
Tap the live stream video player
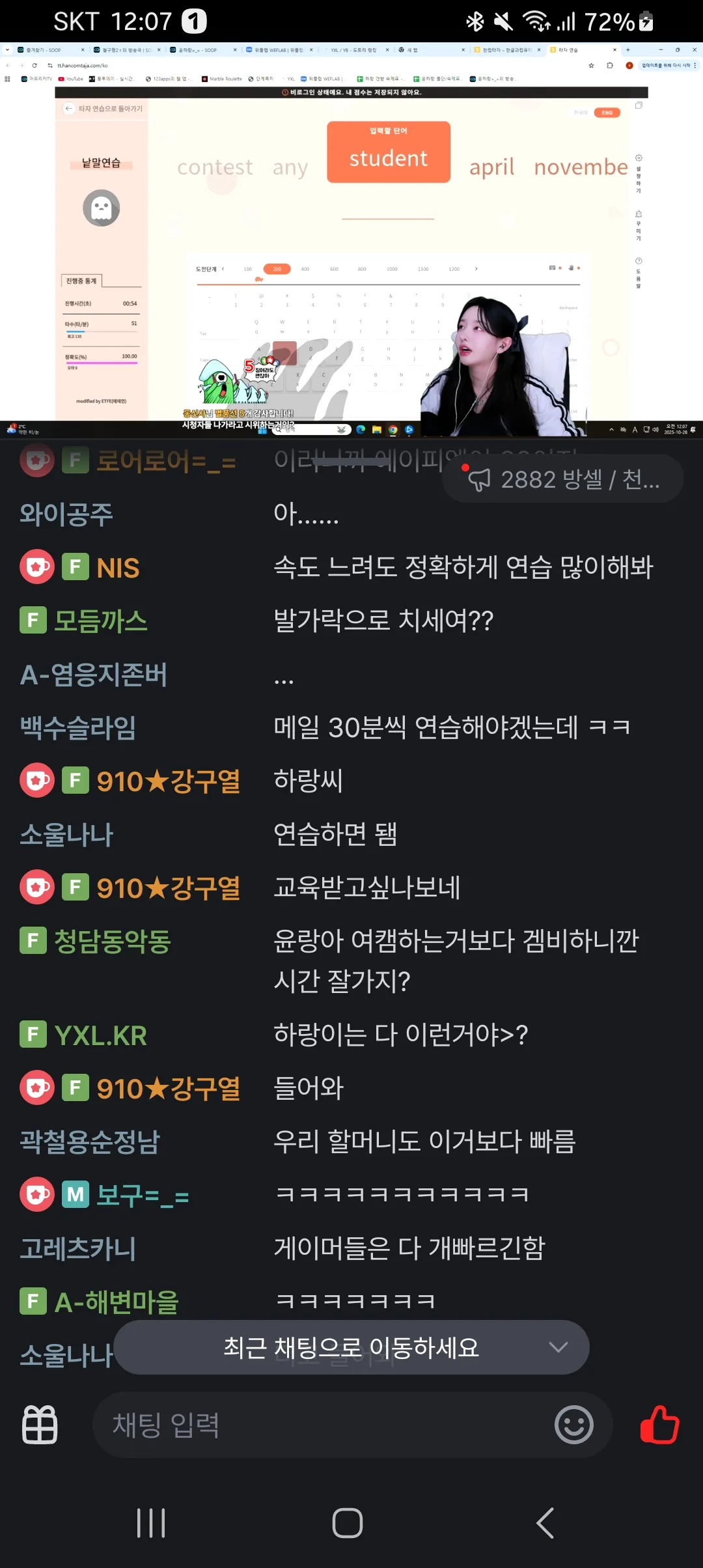351,240
